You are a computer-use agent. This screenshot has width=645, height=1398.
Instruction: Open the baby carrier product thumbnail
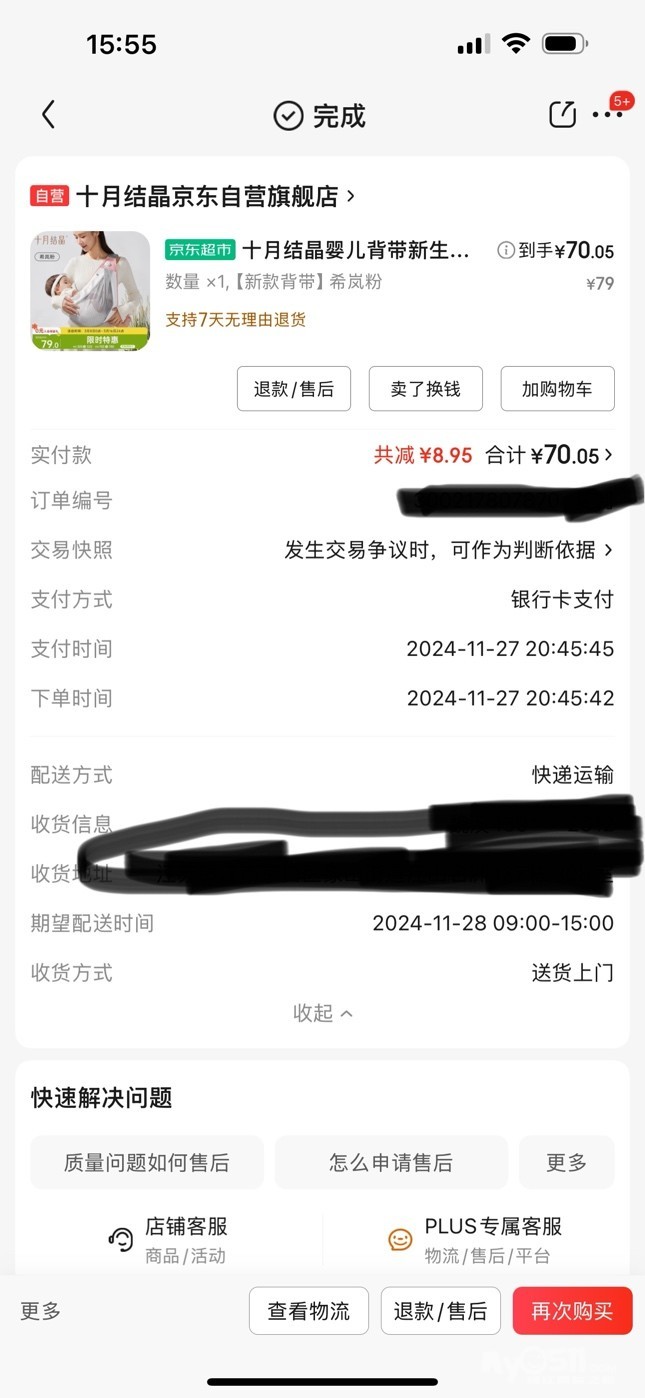90,291
